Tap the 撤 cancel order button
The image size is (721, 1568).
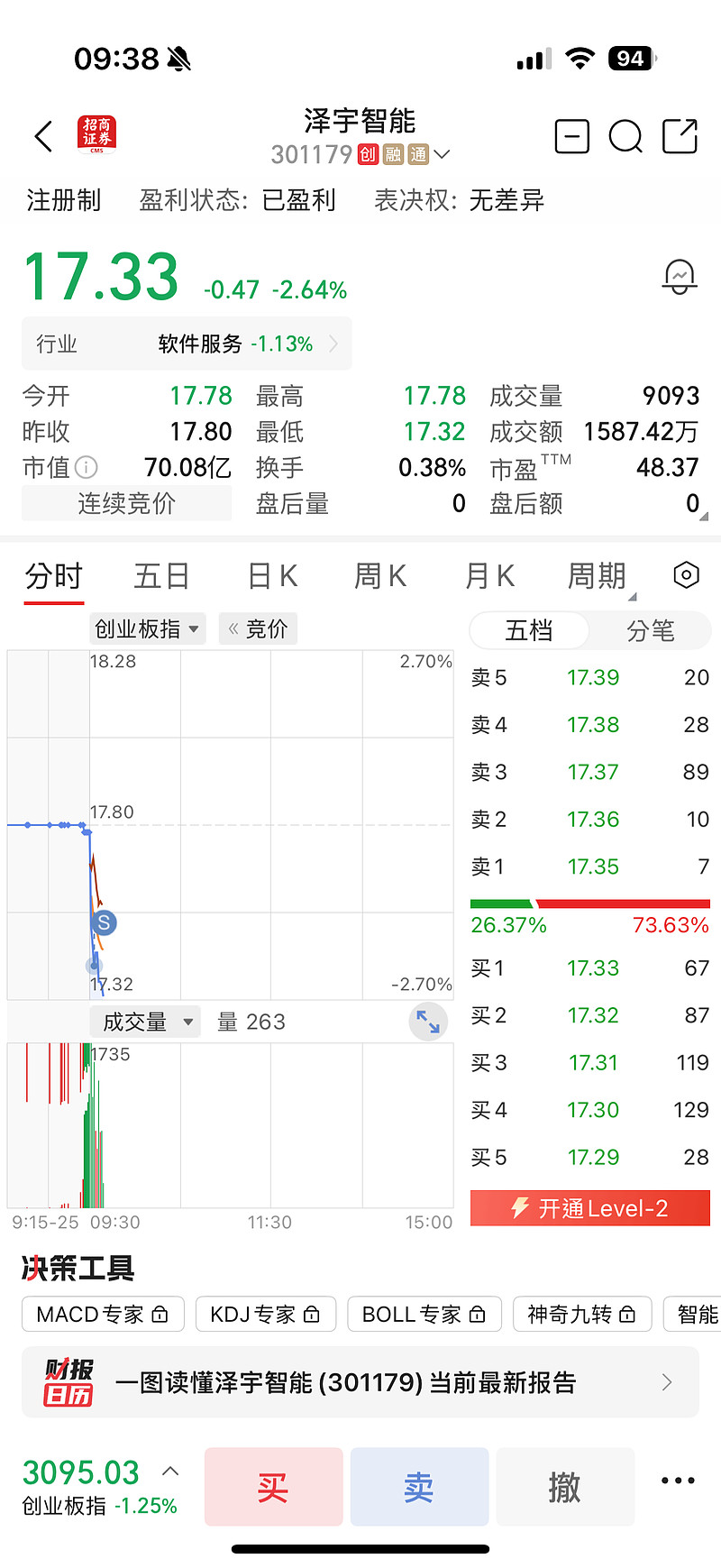(565, 1487)
